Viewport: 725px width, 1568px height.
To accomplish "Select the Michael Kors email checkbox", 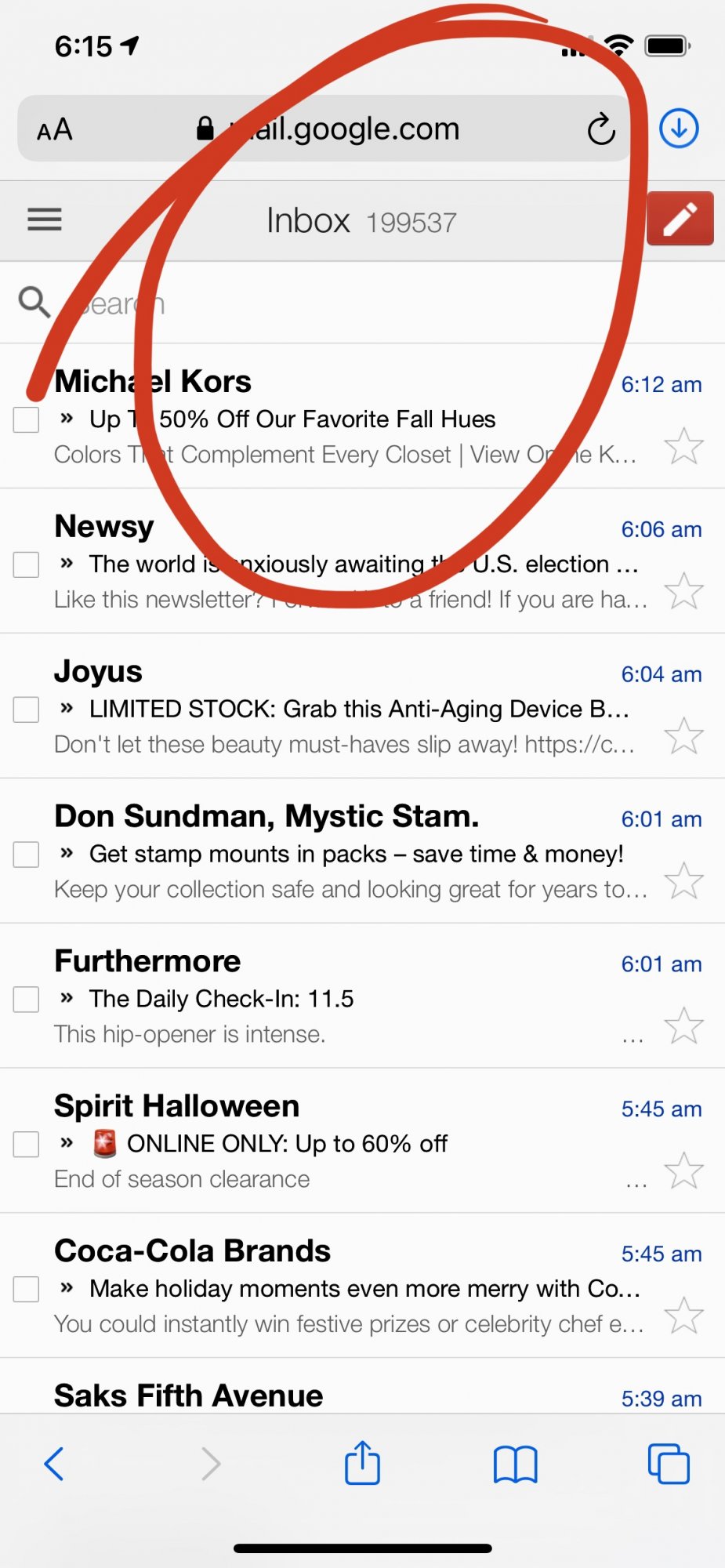I will [x=27, y=419].
